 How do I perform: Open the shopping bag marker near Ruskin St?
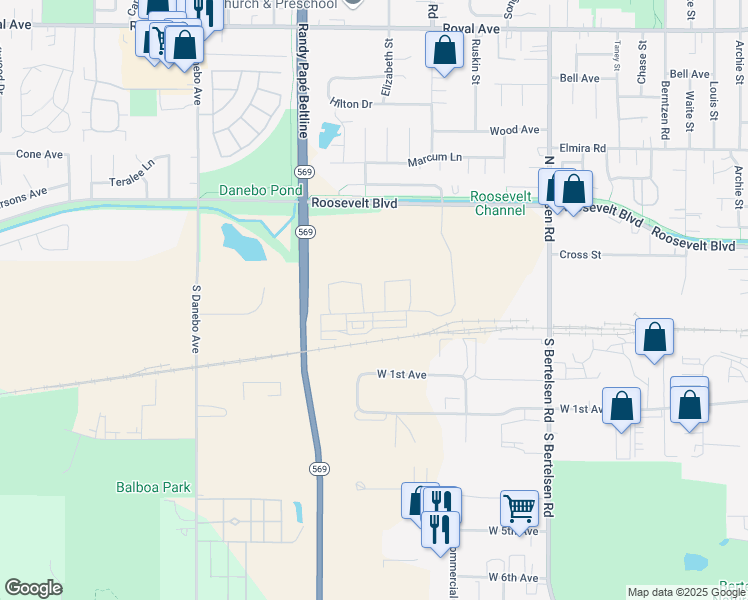click(x=444, y=50)
